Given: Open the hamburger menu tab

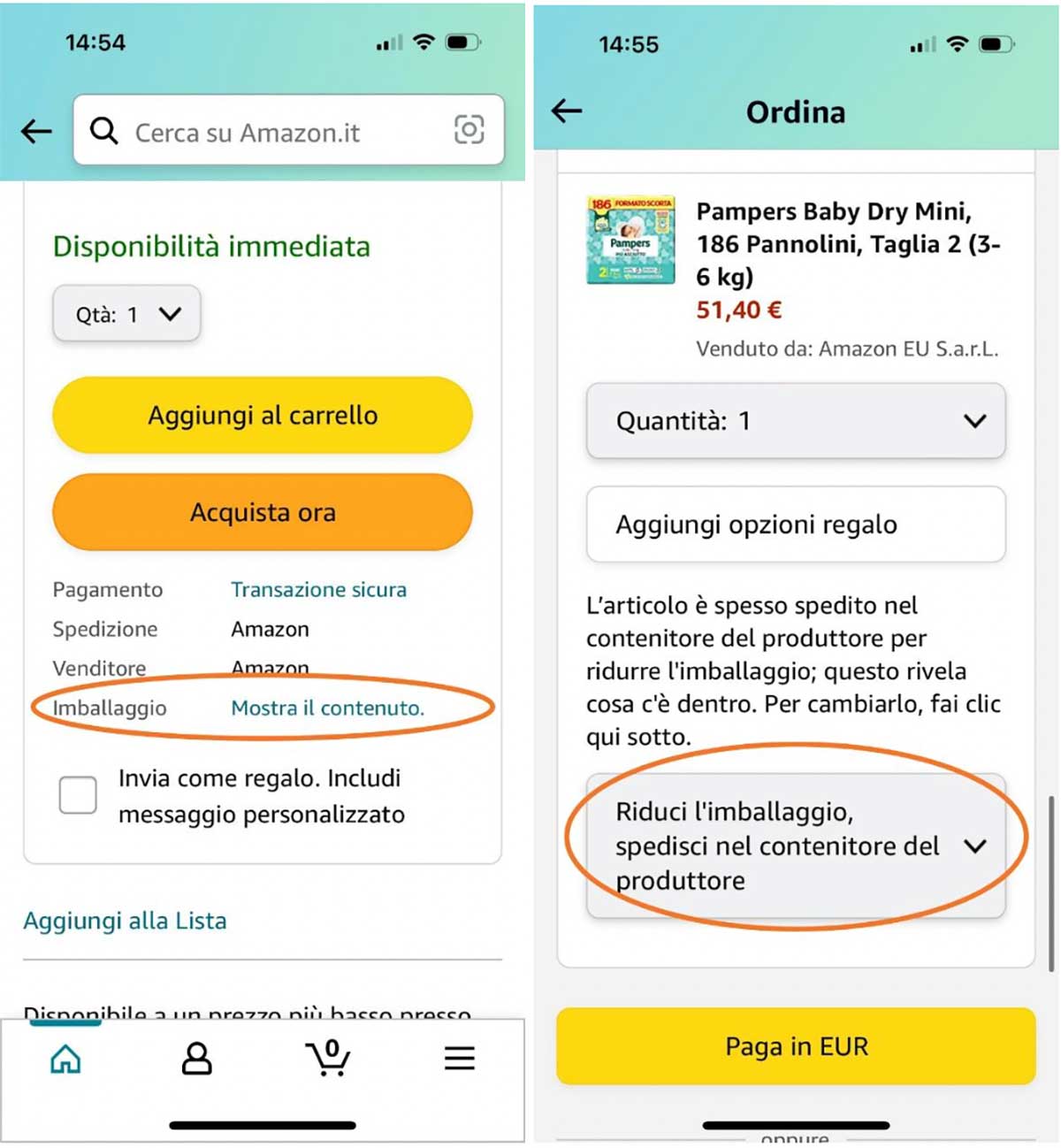Looking at the screenshot, I should click(x=460, y=1059).
